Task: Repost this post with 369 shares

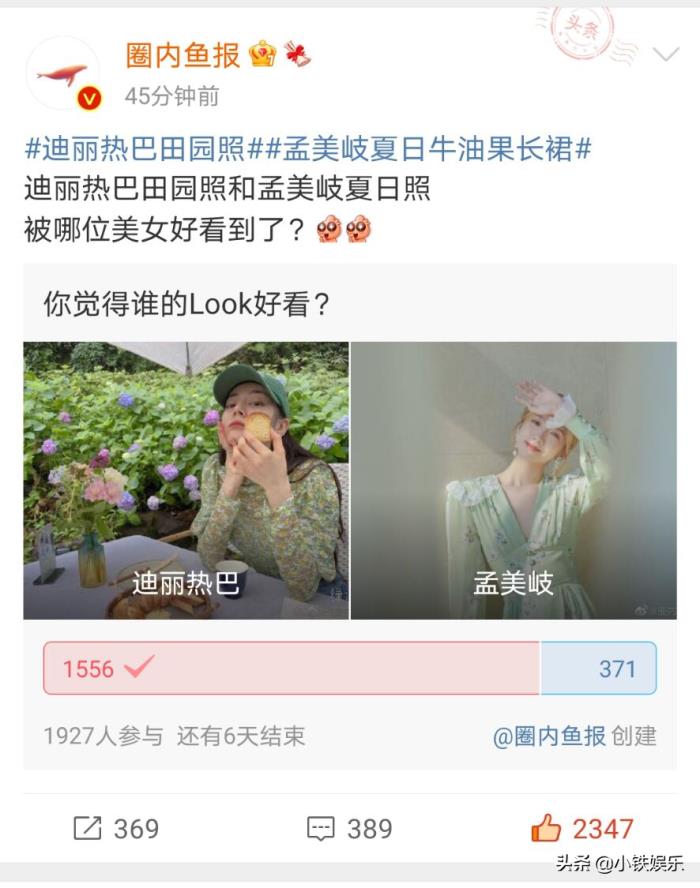Action: pos(116,828)
